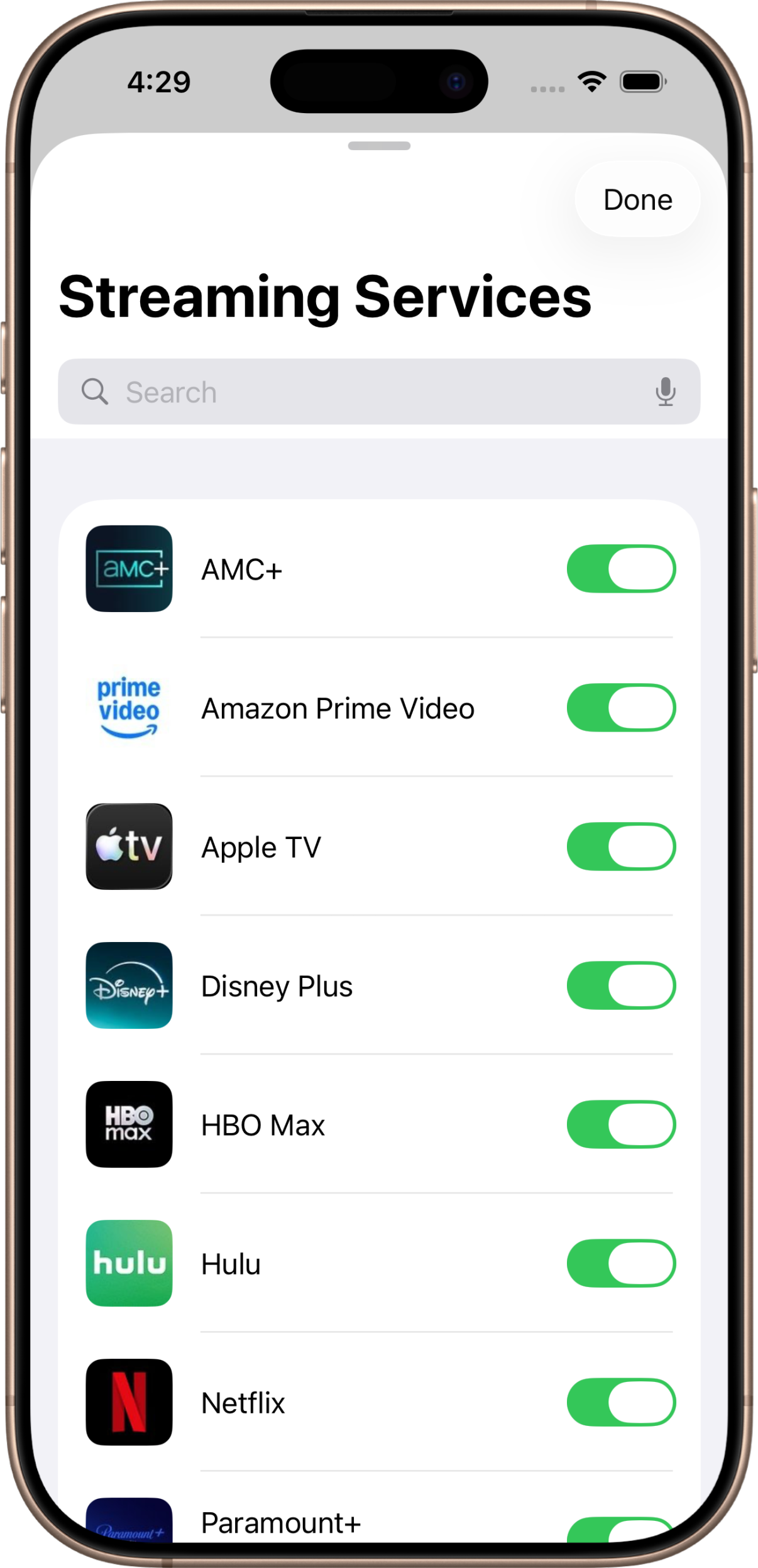Select the AMC+ app icon

(x=128, y=567)
